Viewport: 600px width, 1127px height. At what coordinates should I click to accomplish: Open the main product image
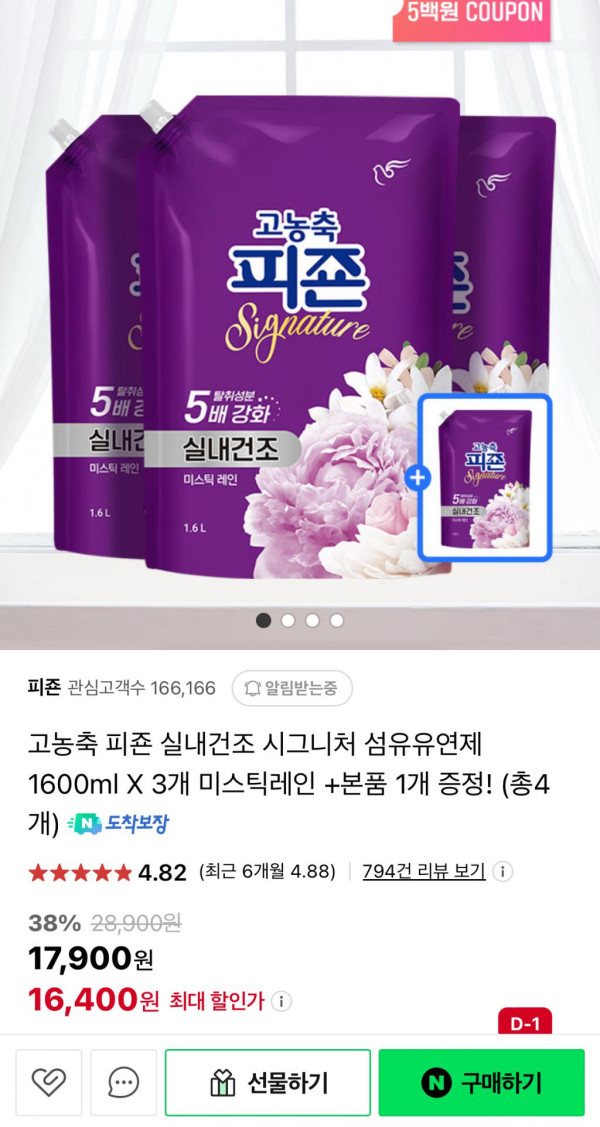tap(300, 330)
